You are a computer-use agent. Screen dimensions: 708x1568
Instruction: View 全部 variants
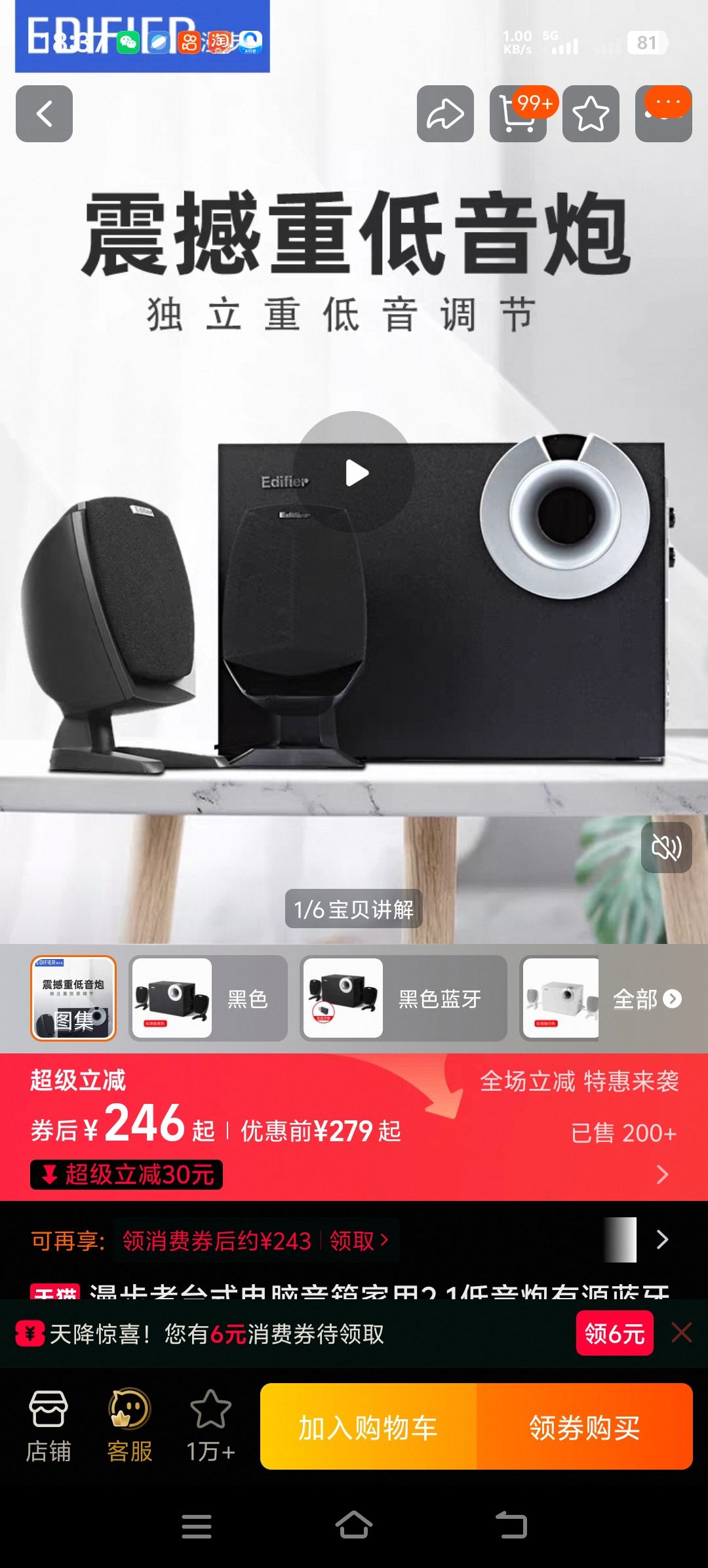646,998
